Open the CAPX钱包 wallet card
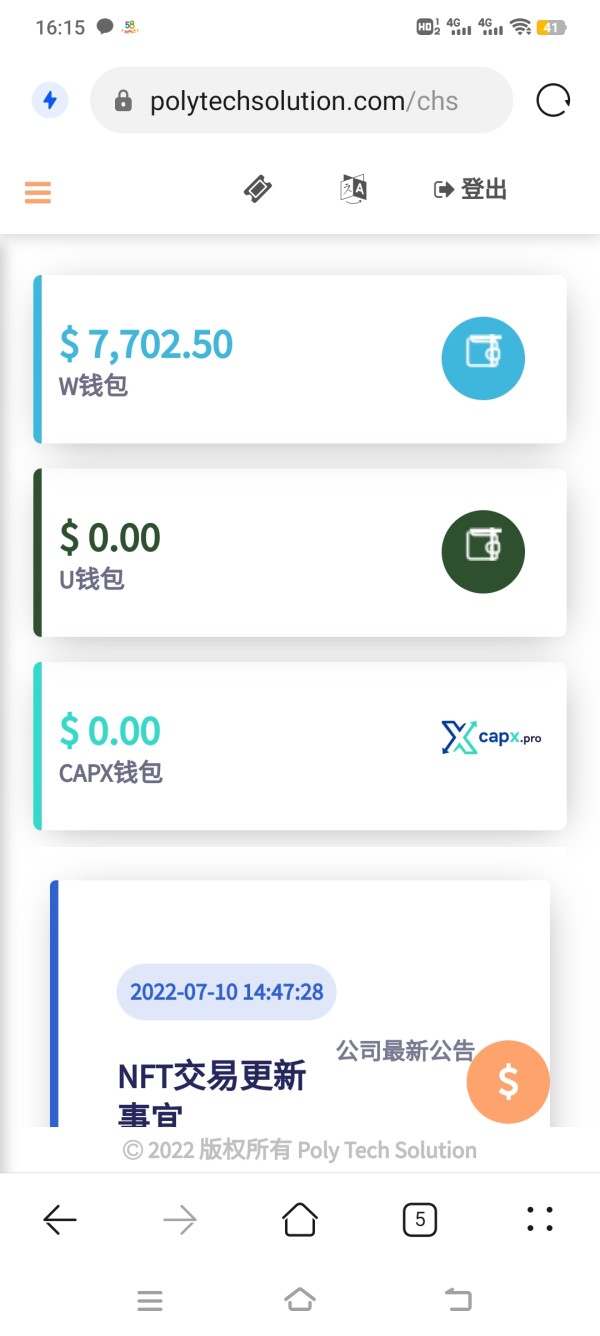The width and height of the screenshot is (600, 1336). click(300, 746)
